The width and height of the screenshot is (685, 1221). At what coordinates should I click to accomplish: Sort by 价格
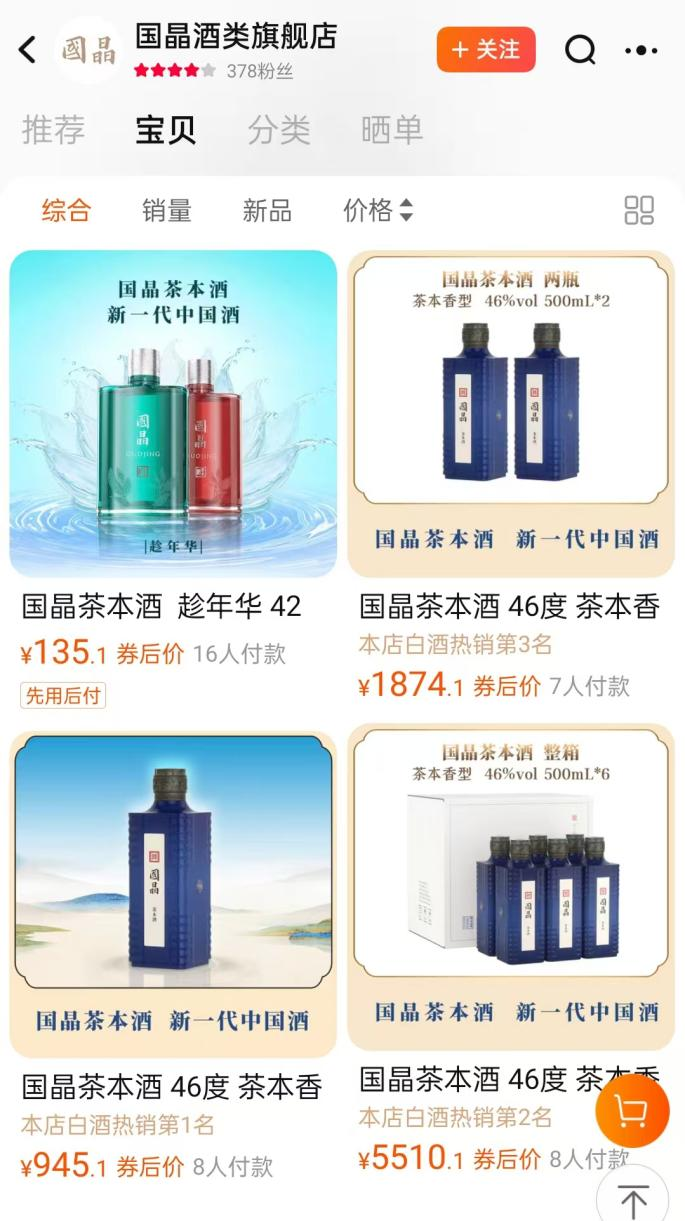pyautogui.click(x=377, y=210)
